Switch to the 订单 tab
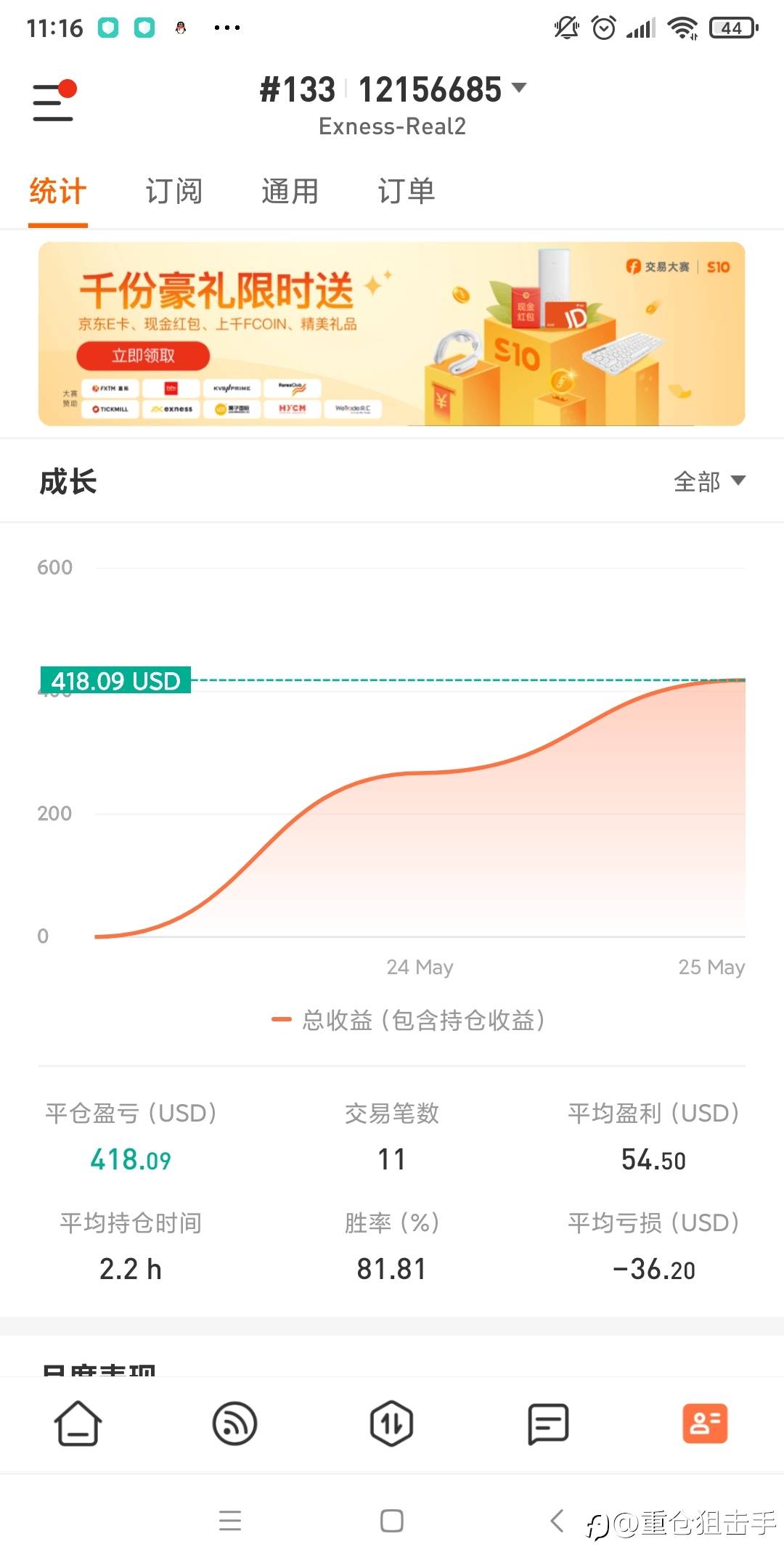Viewport: 784px width, 1568px height. click(x=406, y=192)
